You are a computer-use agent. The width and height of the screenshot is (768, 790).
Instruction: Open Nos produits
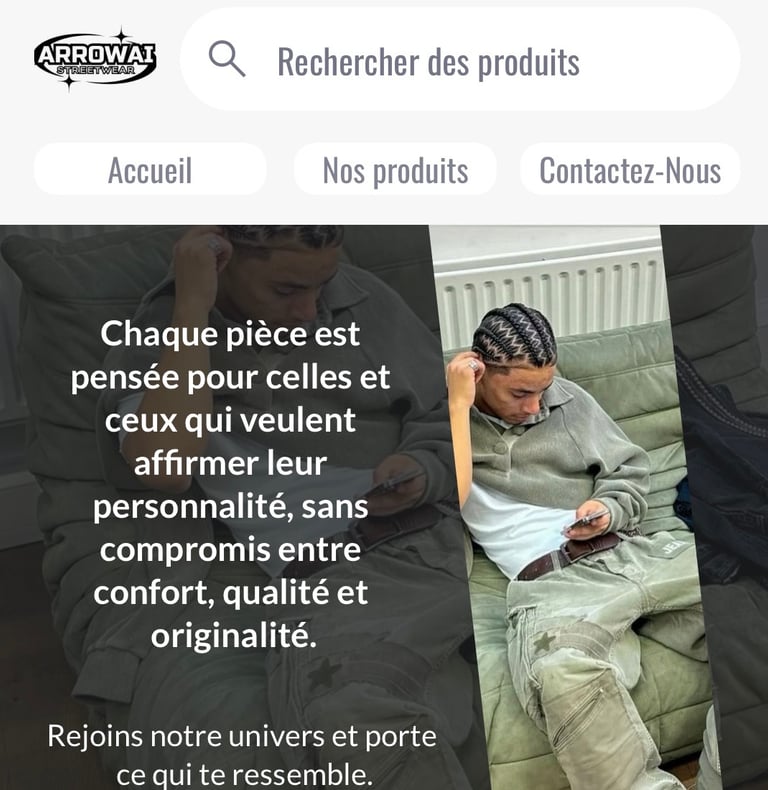click(395, 170)
